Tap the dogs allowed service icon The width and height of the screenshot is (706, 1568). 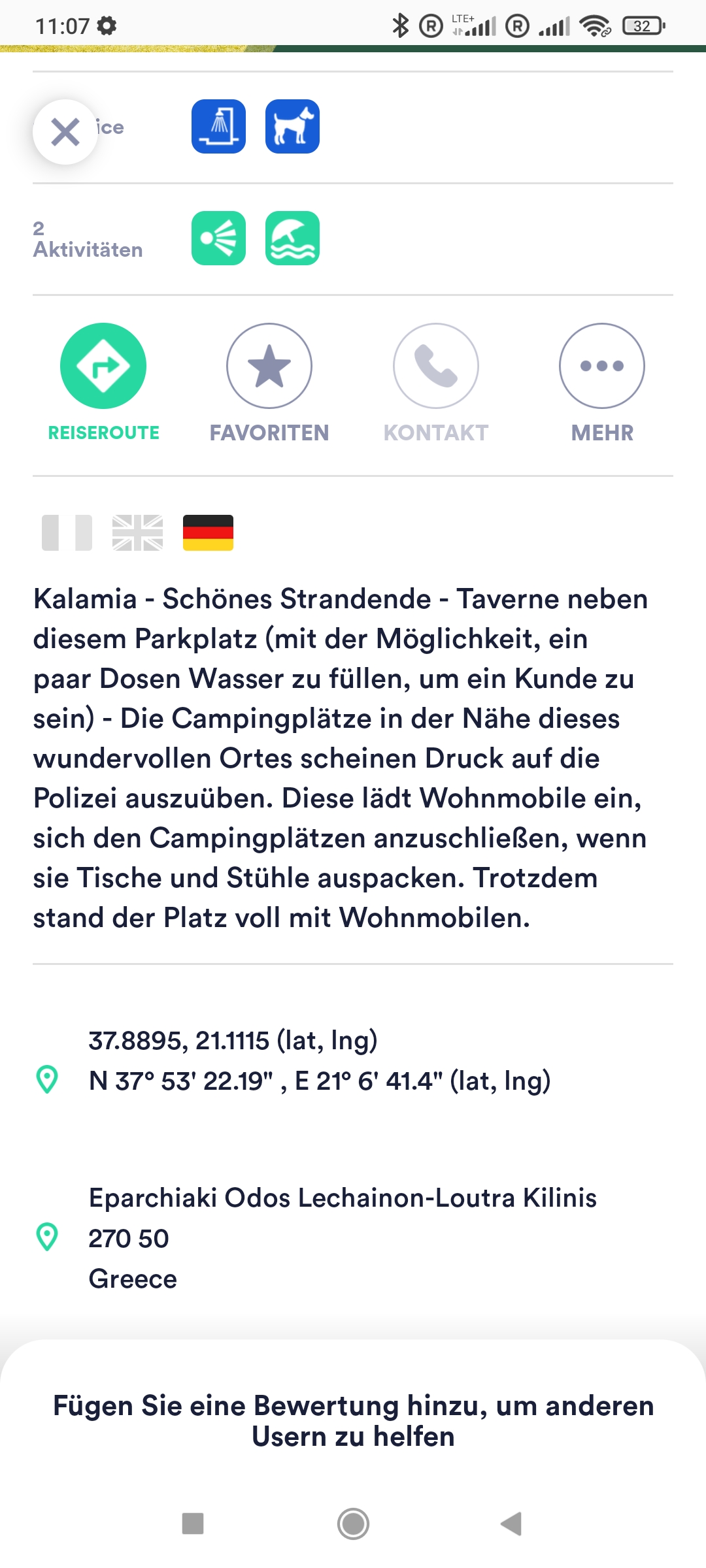(292, 127)
